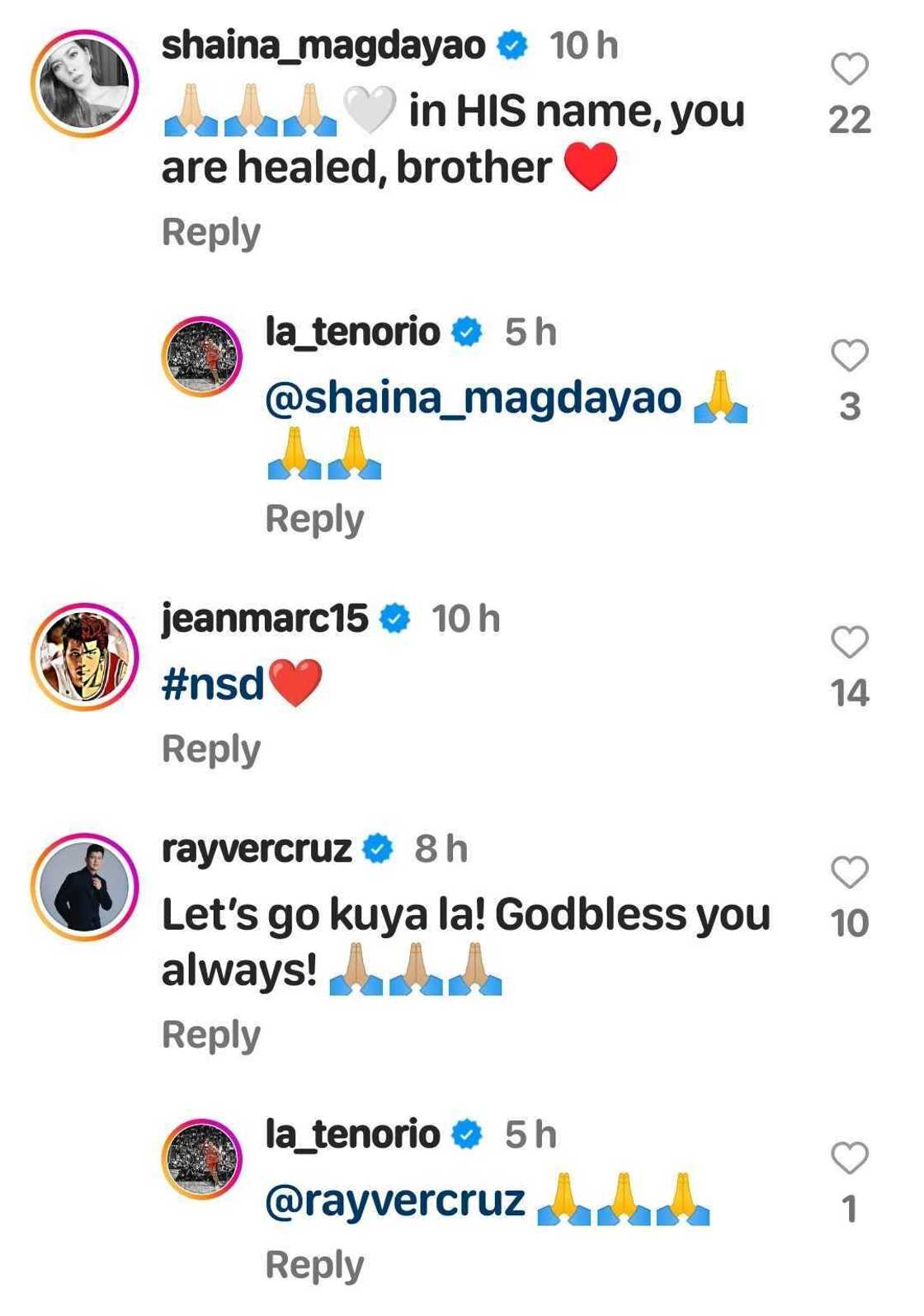Open rayvercruz's profile picture
Image resolution: width=924 pixels, height=1316 pixels.
(x=84, y=887)
